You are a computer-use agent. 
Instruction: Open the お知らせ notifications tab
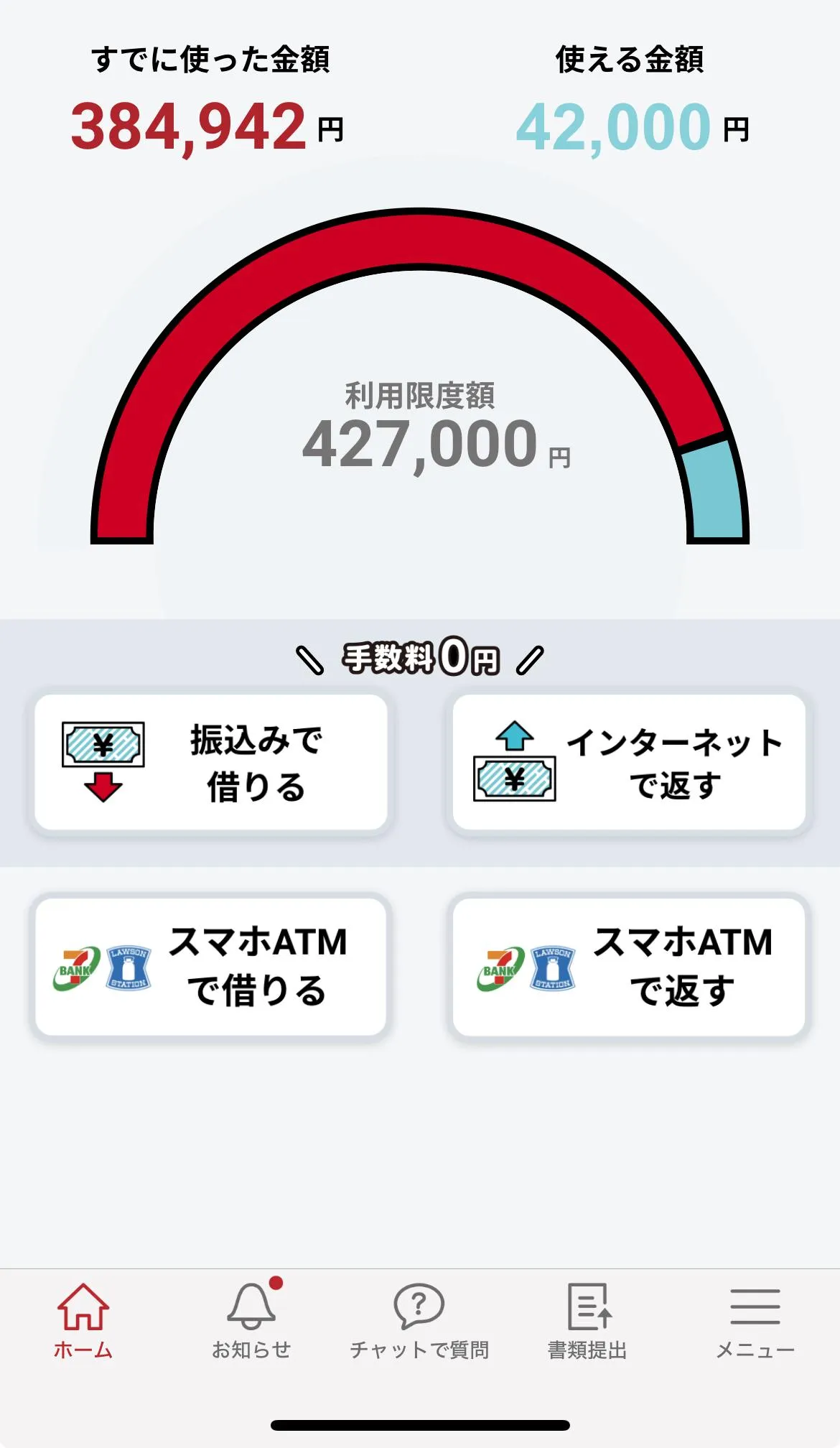251,1322
